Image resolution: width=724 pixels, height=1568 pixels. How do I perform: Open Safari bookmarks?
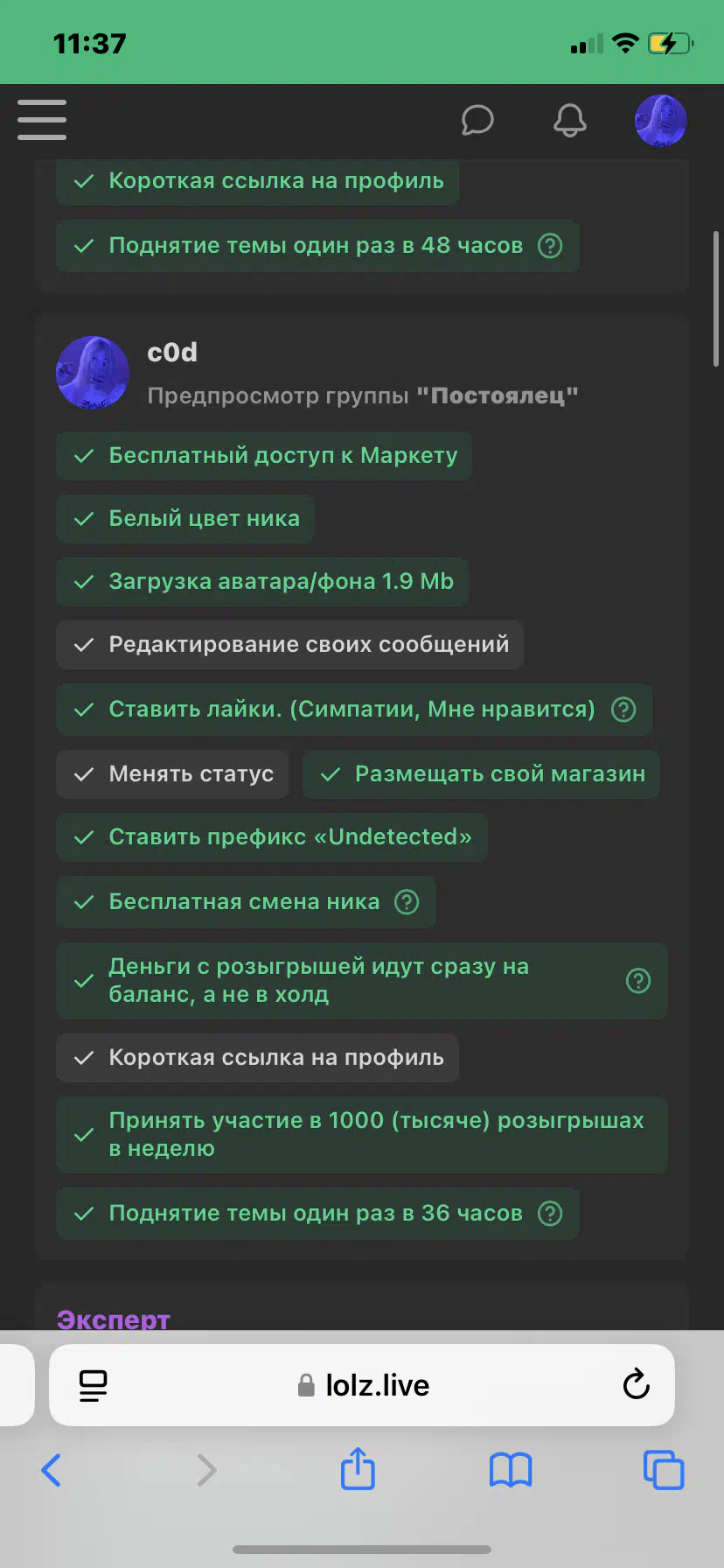pyautogui.click(x=511, y=1470)
